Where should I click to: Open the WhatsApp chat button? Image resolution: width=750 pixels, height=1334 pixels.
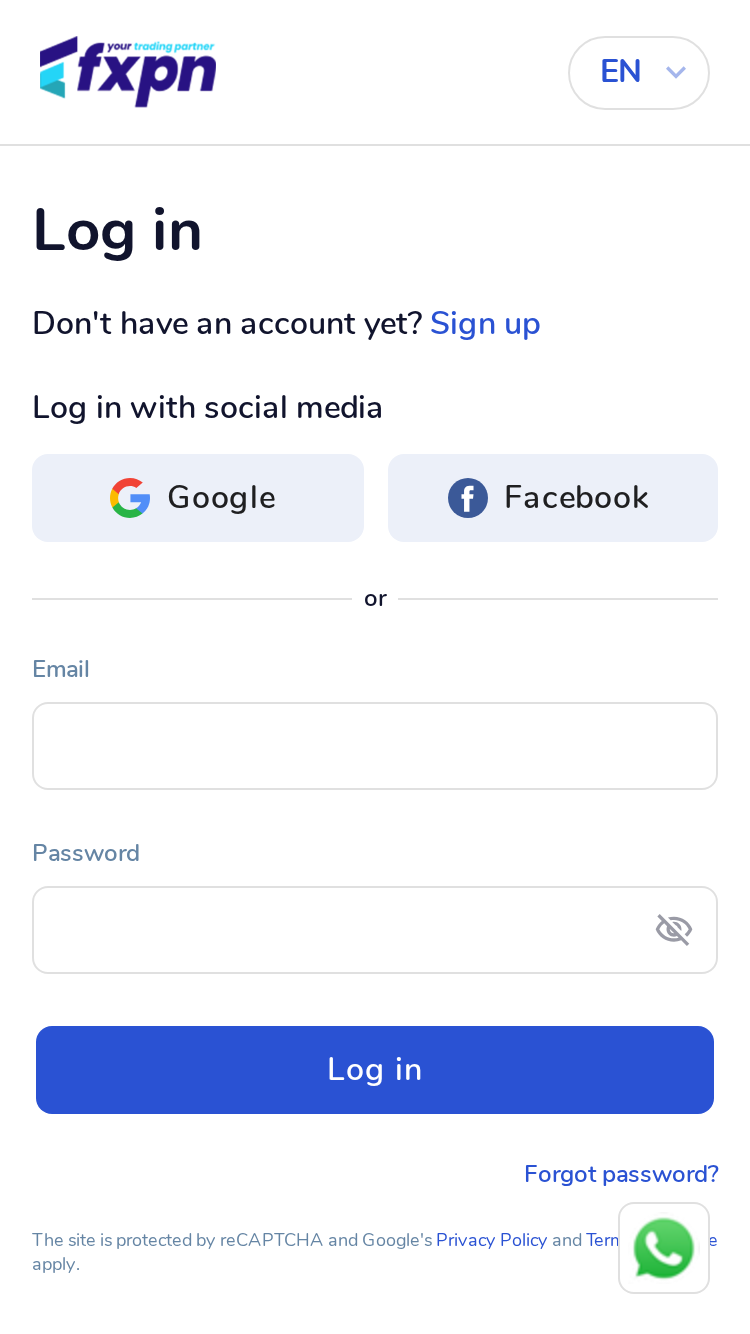pyautogui.click(x=664, y=1248)
